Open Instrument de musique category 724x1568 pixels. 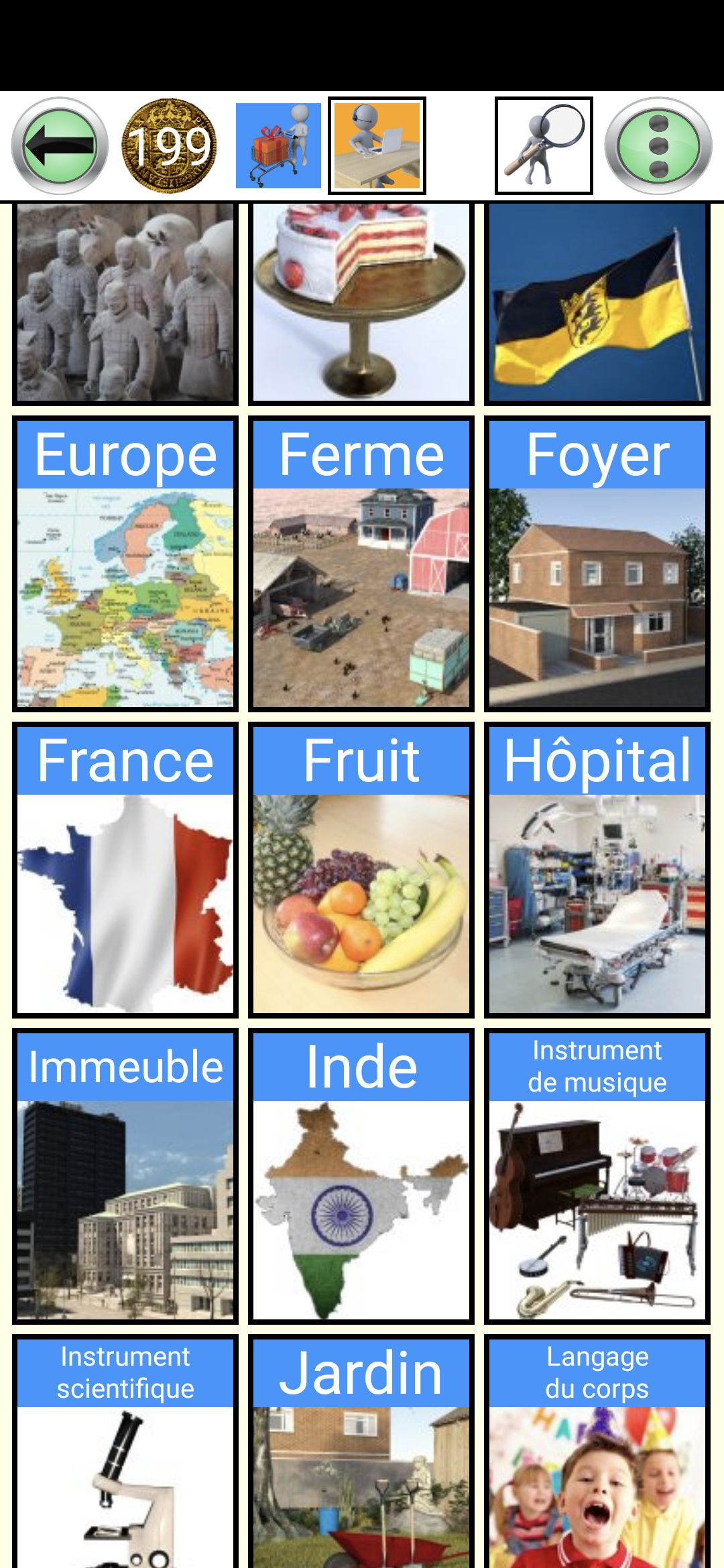(x=597, y=1176)
